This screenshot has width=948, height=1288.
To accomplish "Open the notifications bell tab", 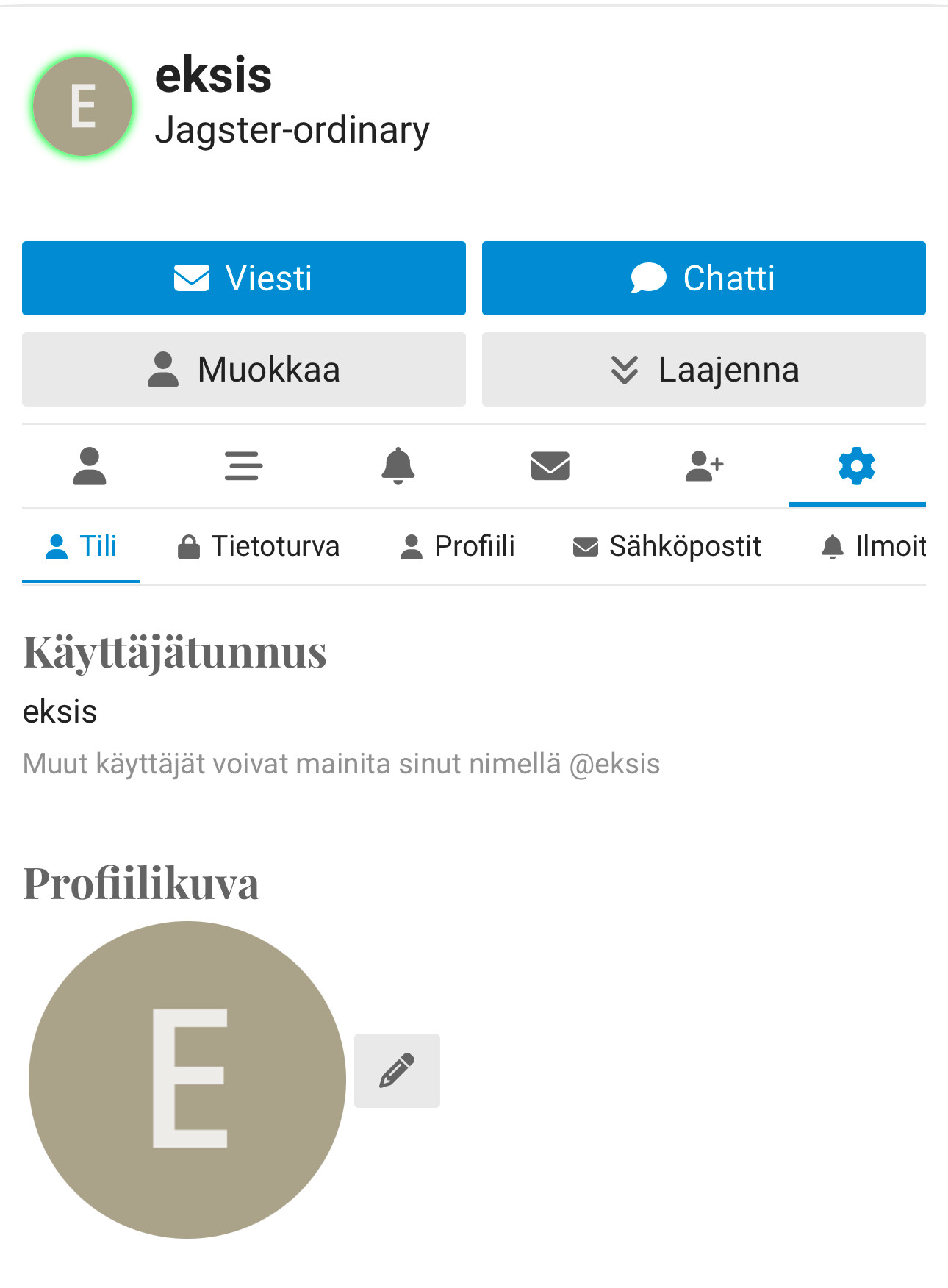I will tap(398, 466).
